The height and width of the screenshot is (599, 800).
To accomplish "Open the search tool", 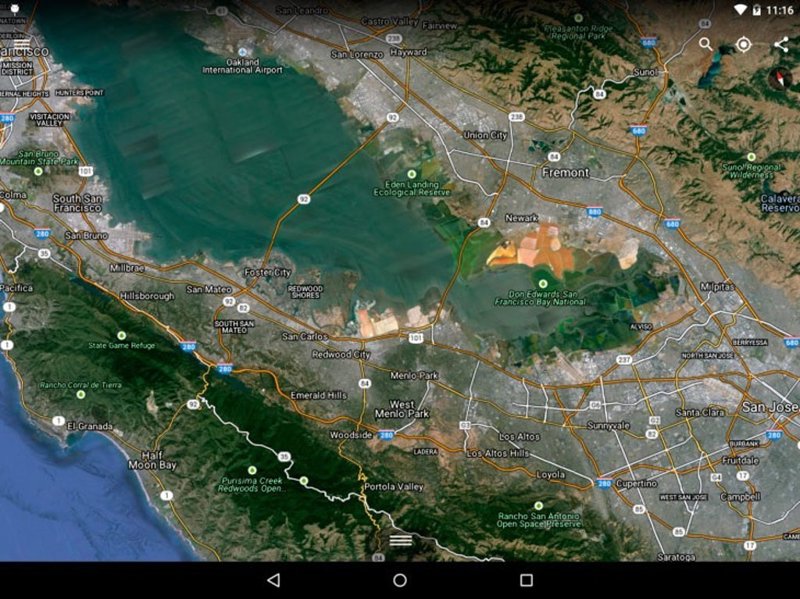I will pyautogui.click(x=706, y=45).
